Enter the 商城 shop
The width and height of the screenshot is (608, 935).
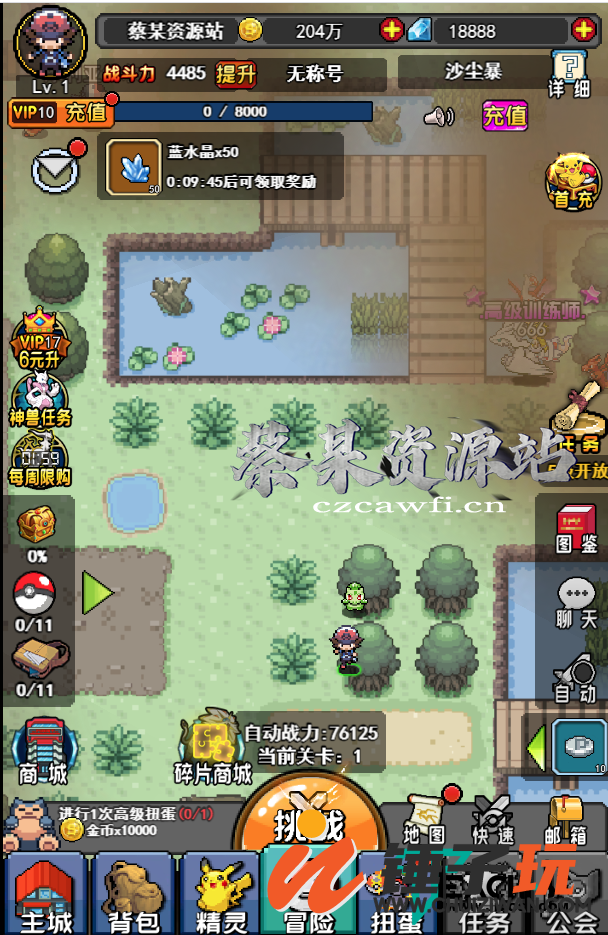click(x=41, y=752)
